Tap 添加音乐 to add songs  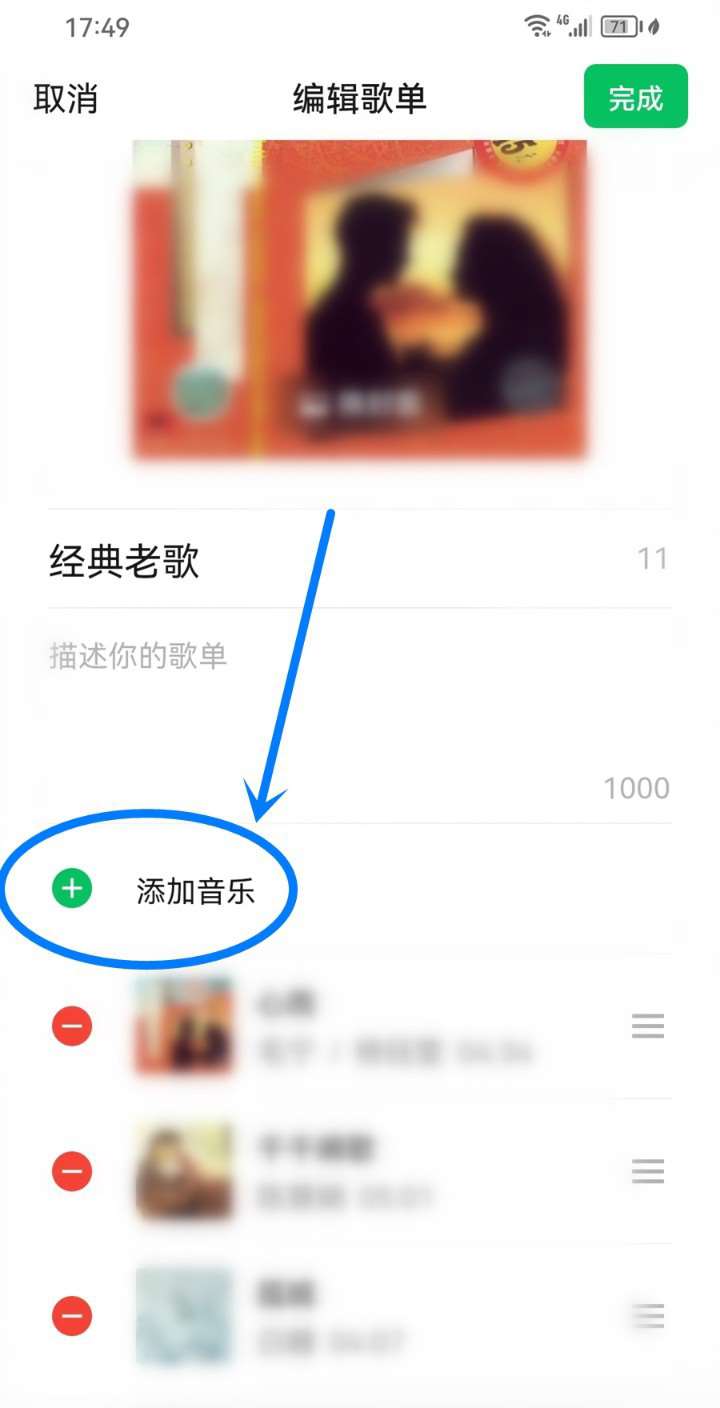point(195,890)
